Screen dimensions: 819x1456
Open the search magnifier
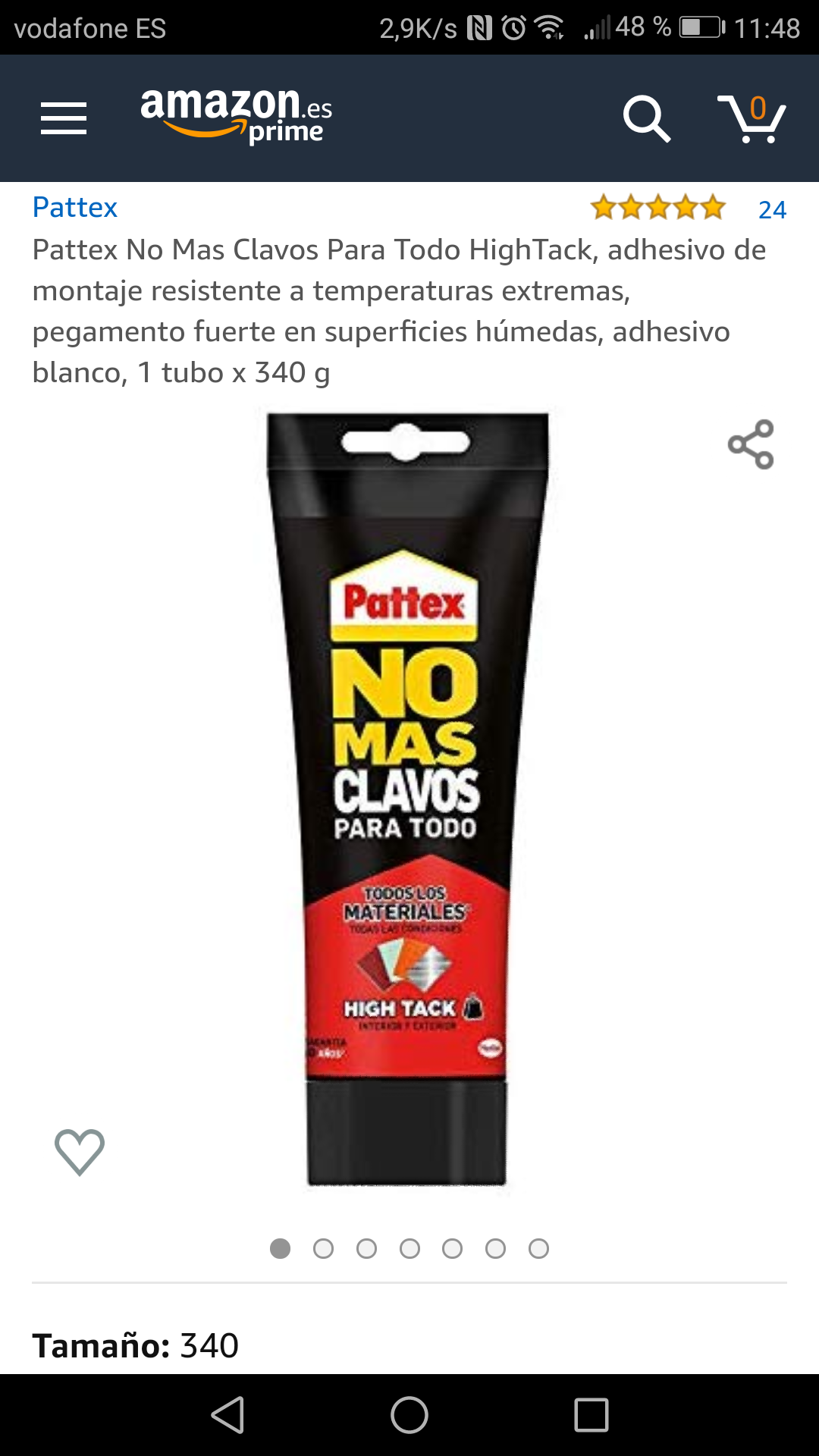tap(646, 118)
